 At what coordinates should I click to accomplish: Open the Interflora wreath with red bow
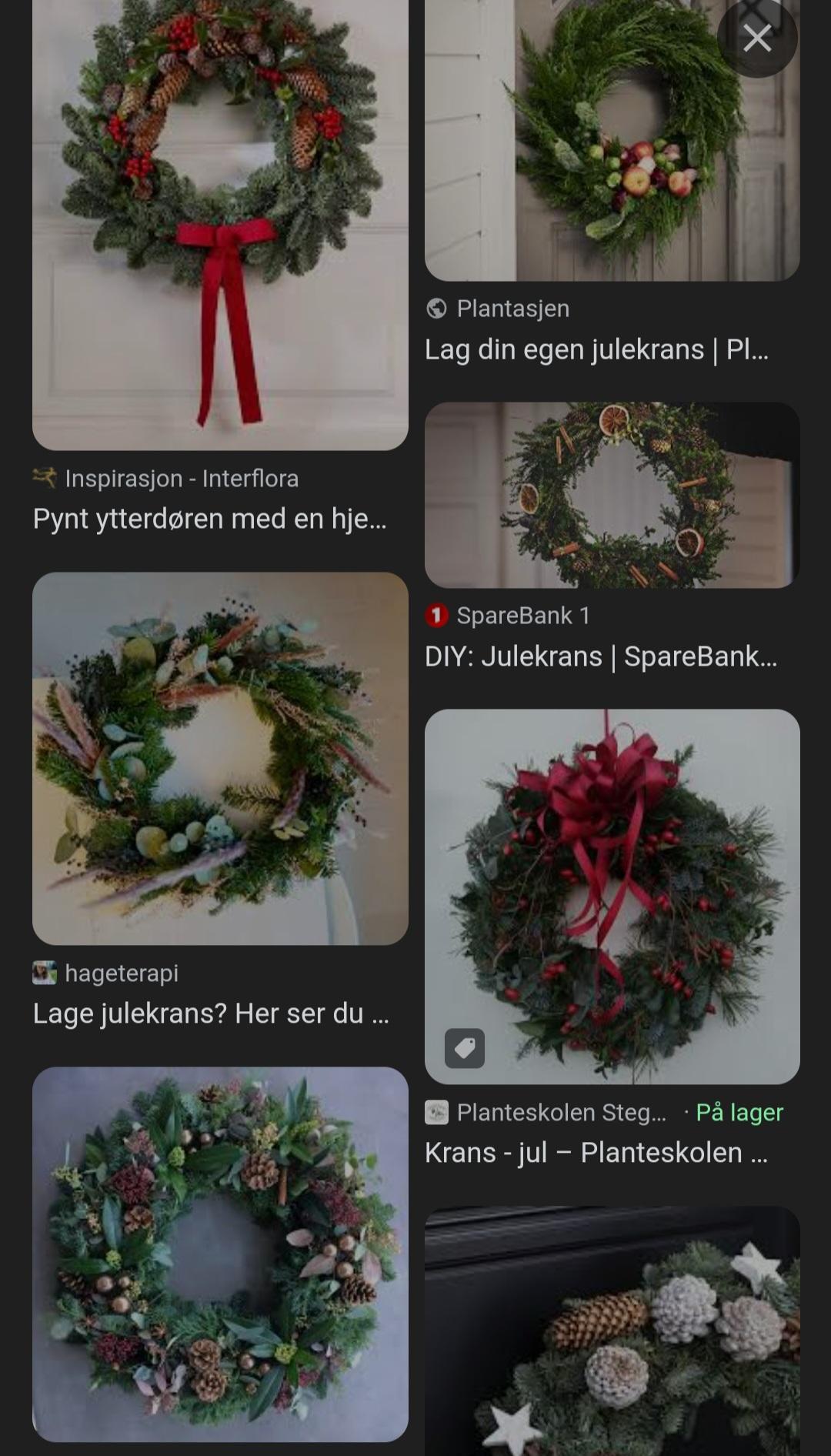point(220,225)
